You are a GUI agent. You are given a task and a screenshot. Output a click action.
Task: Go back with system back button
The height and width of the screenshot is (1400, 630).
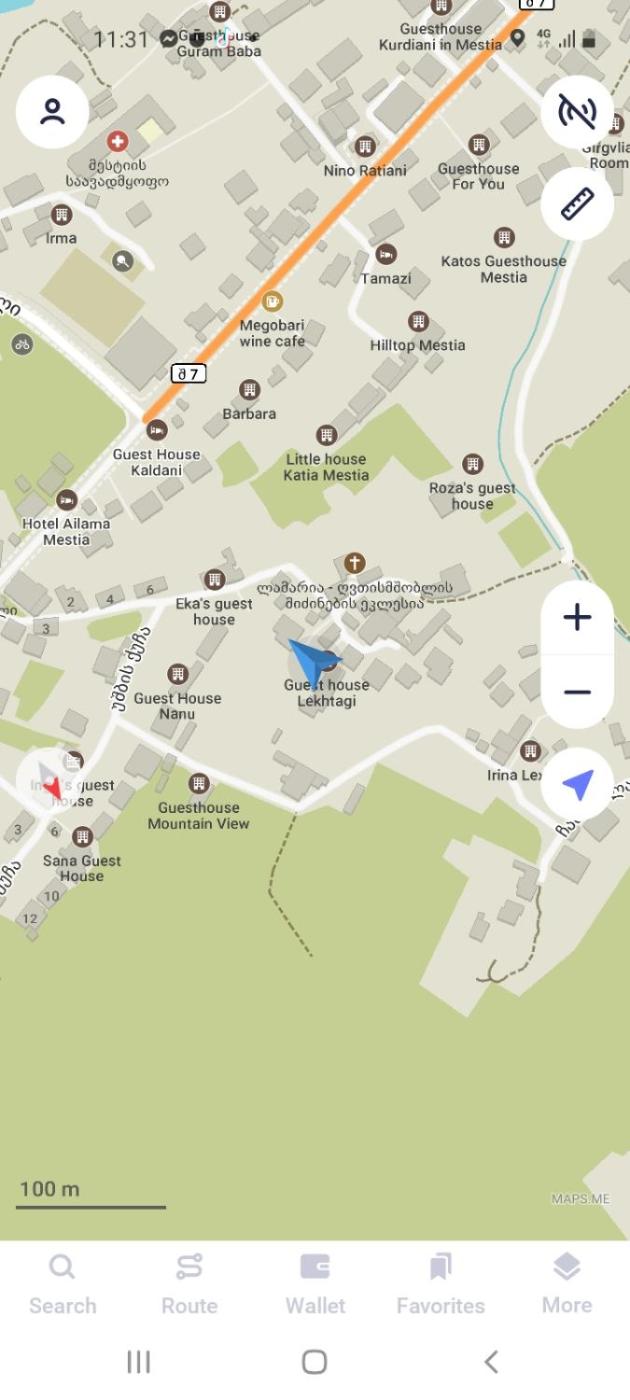pos(490,1361)
